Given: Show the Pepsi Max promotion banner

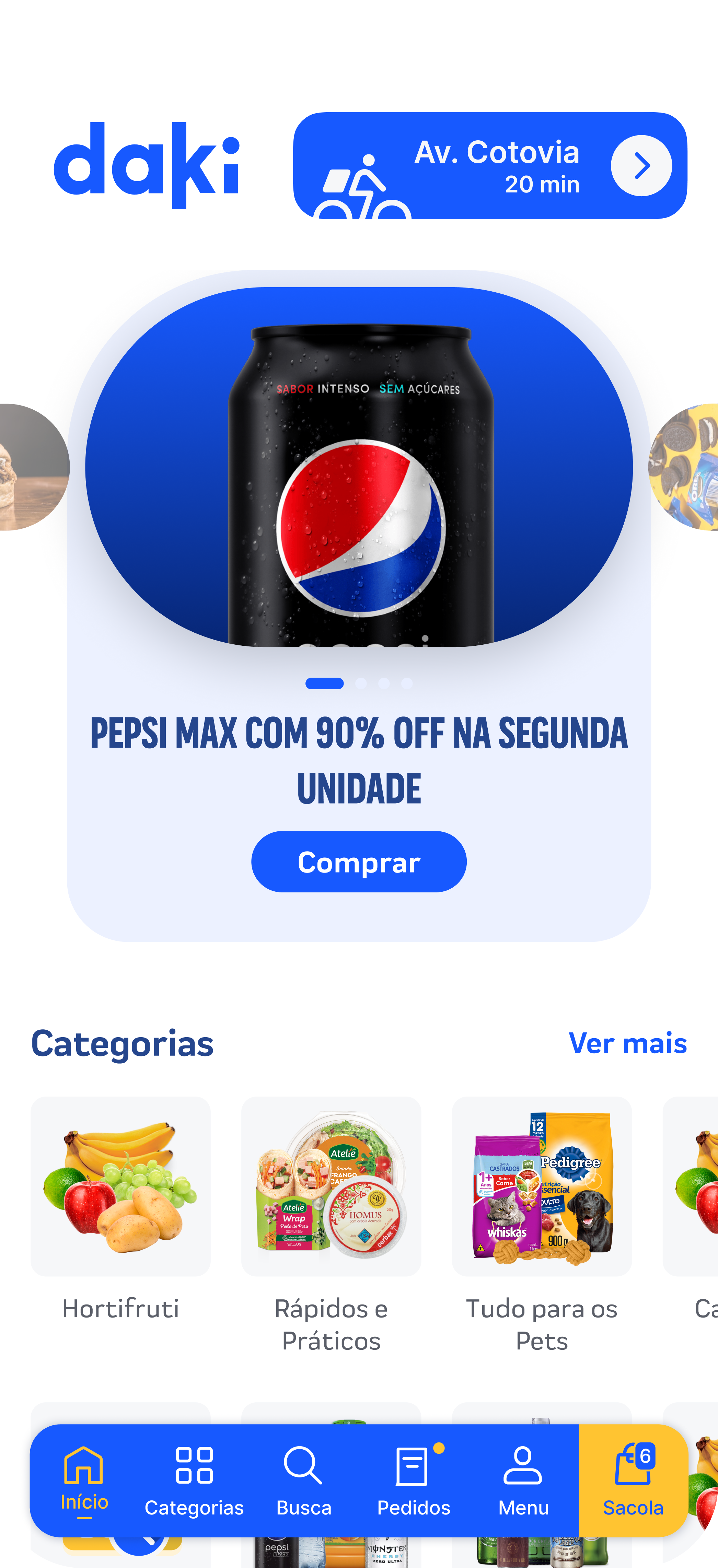Looking at the screenshot, I should tap(359, 467).
